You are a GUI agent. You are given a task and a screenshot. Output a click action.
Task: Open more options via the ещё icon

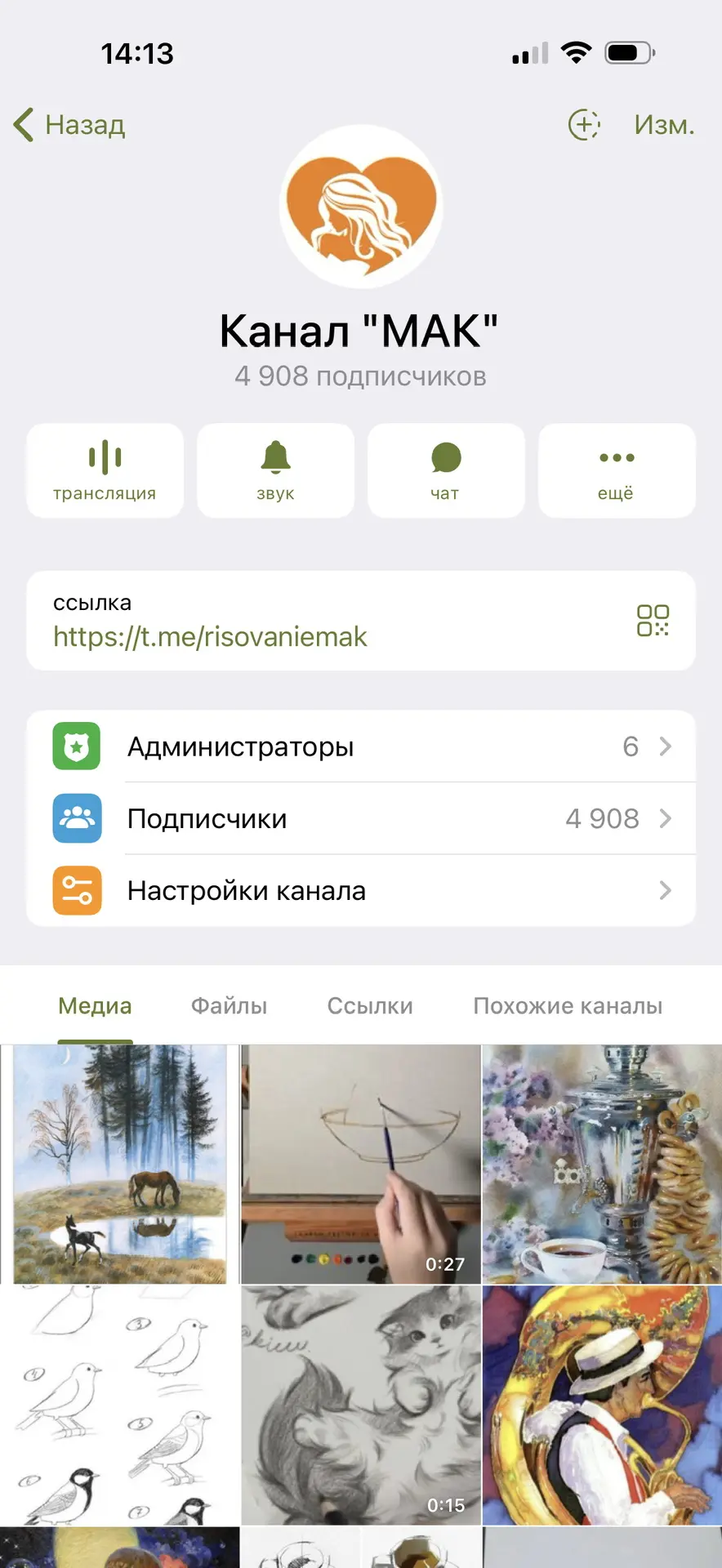pos(617,459)
